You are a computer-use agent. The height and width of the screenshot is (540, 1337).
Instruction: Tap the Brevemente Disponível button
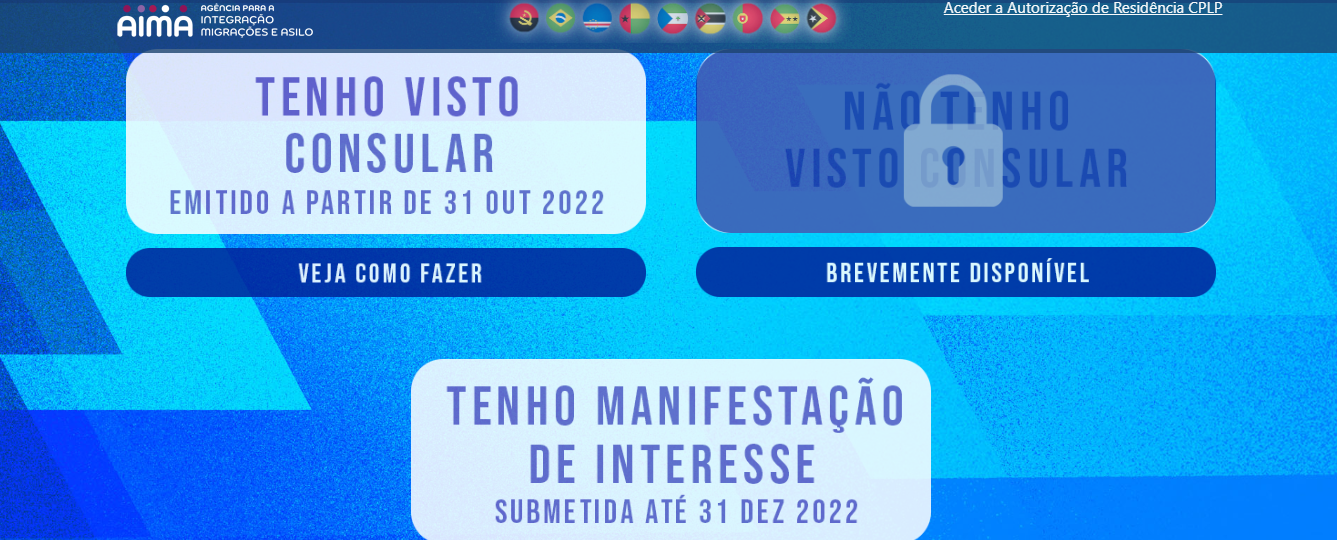click(955, 273)
